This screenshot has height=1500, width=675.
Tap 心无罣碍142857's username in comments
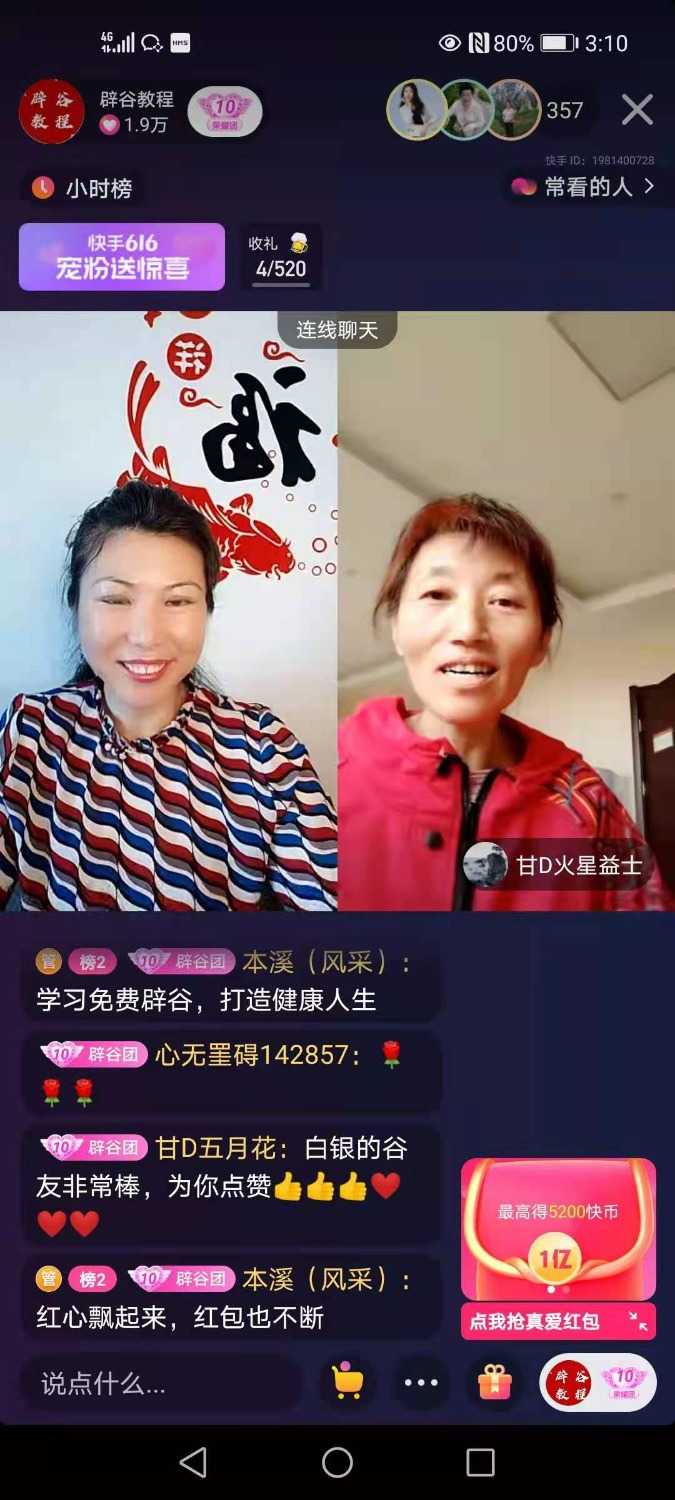pos(254,1054)
